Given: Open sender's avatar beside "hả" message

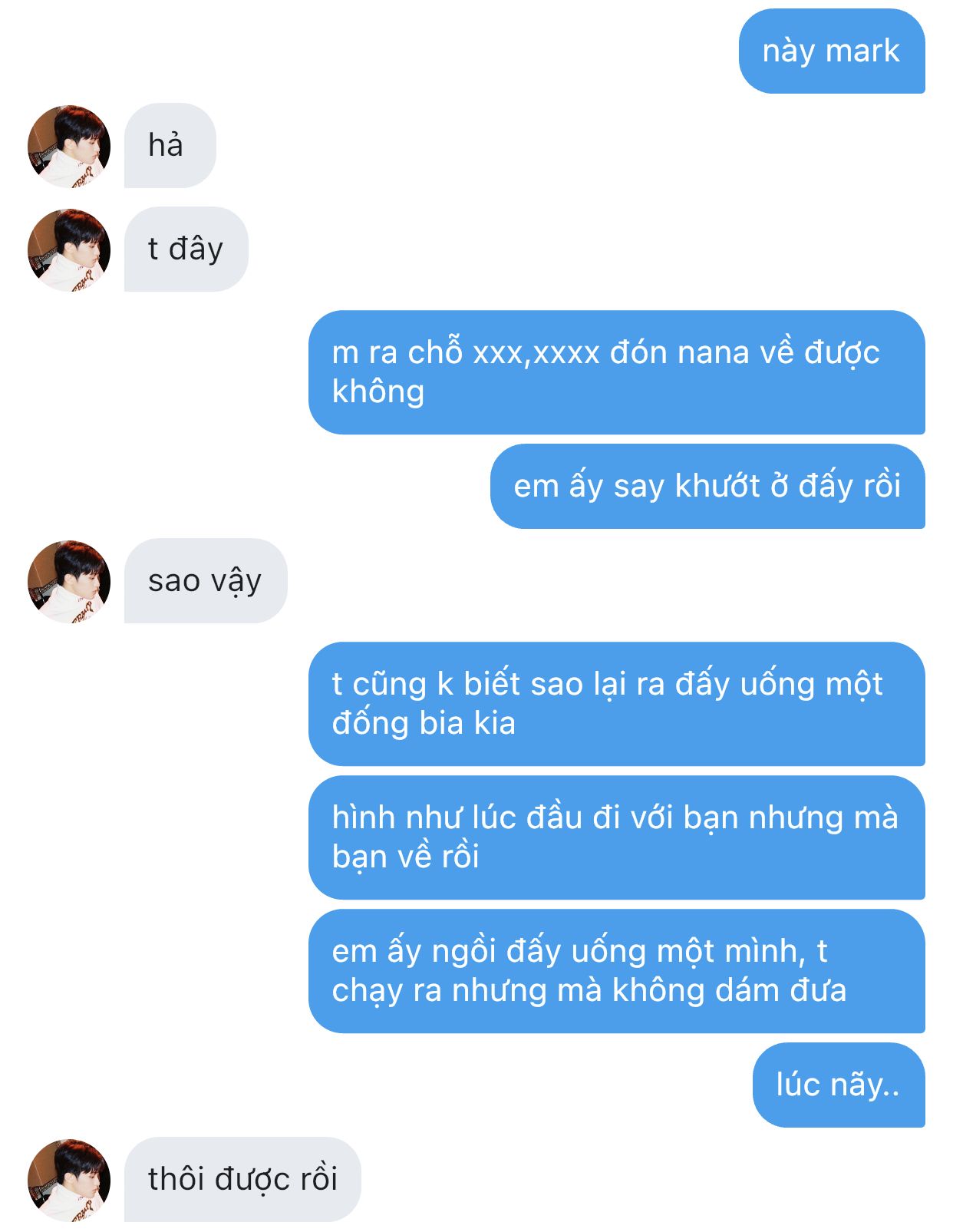Looking at the screenshot, I should click(x=69, y=146).
